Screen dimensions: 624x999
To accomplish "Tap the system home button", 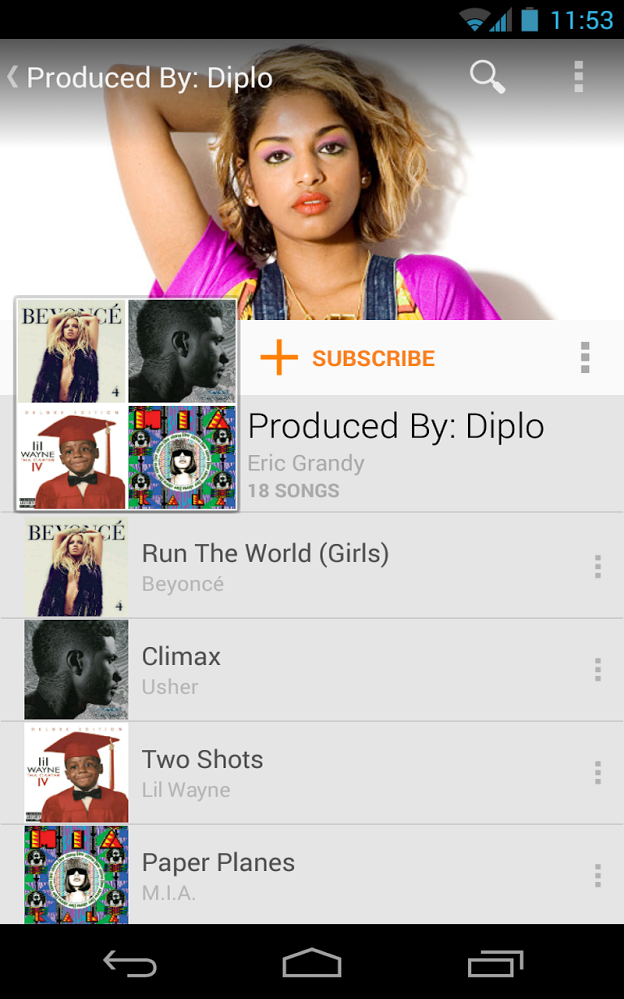I will (x=312, y=963).
